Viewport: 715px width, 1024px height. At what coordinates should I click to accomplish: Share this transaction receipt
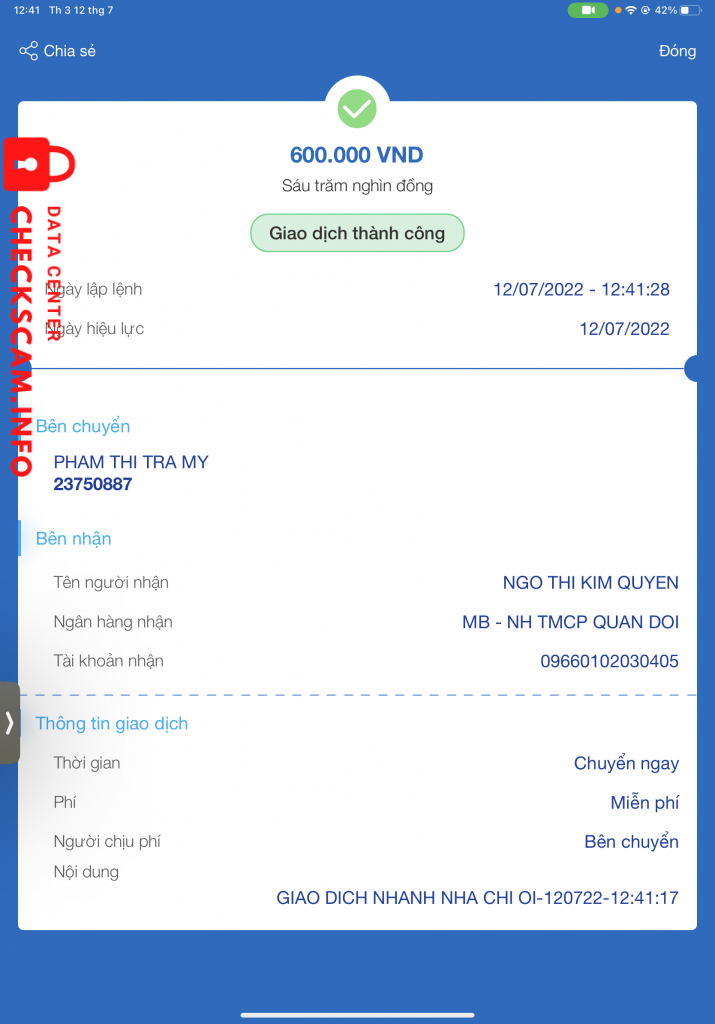(57, 51)
